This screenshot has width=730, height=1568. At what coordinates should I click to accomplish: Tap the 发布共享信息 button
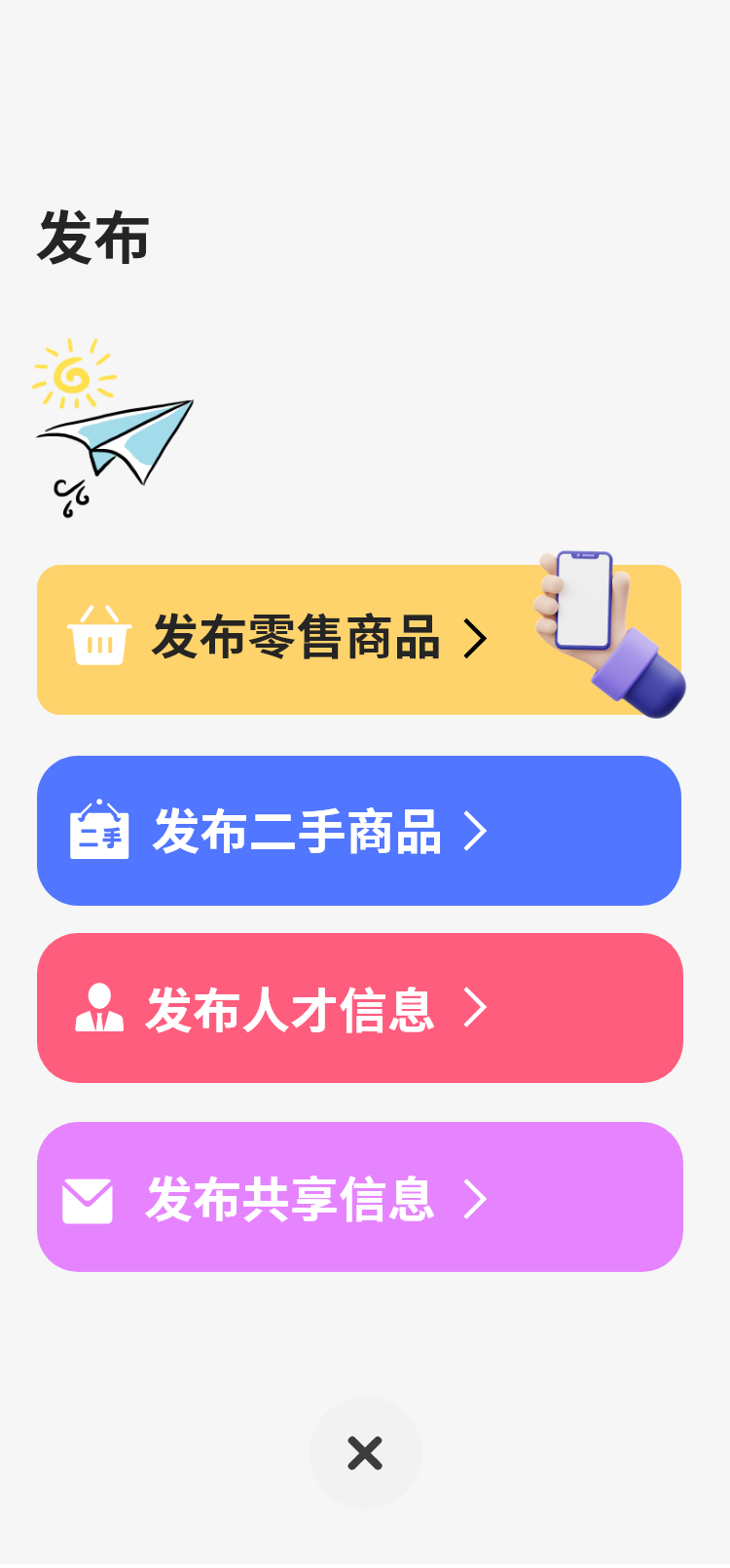[x=358, y=1197]
